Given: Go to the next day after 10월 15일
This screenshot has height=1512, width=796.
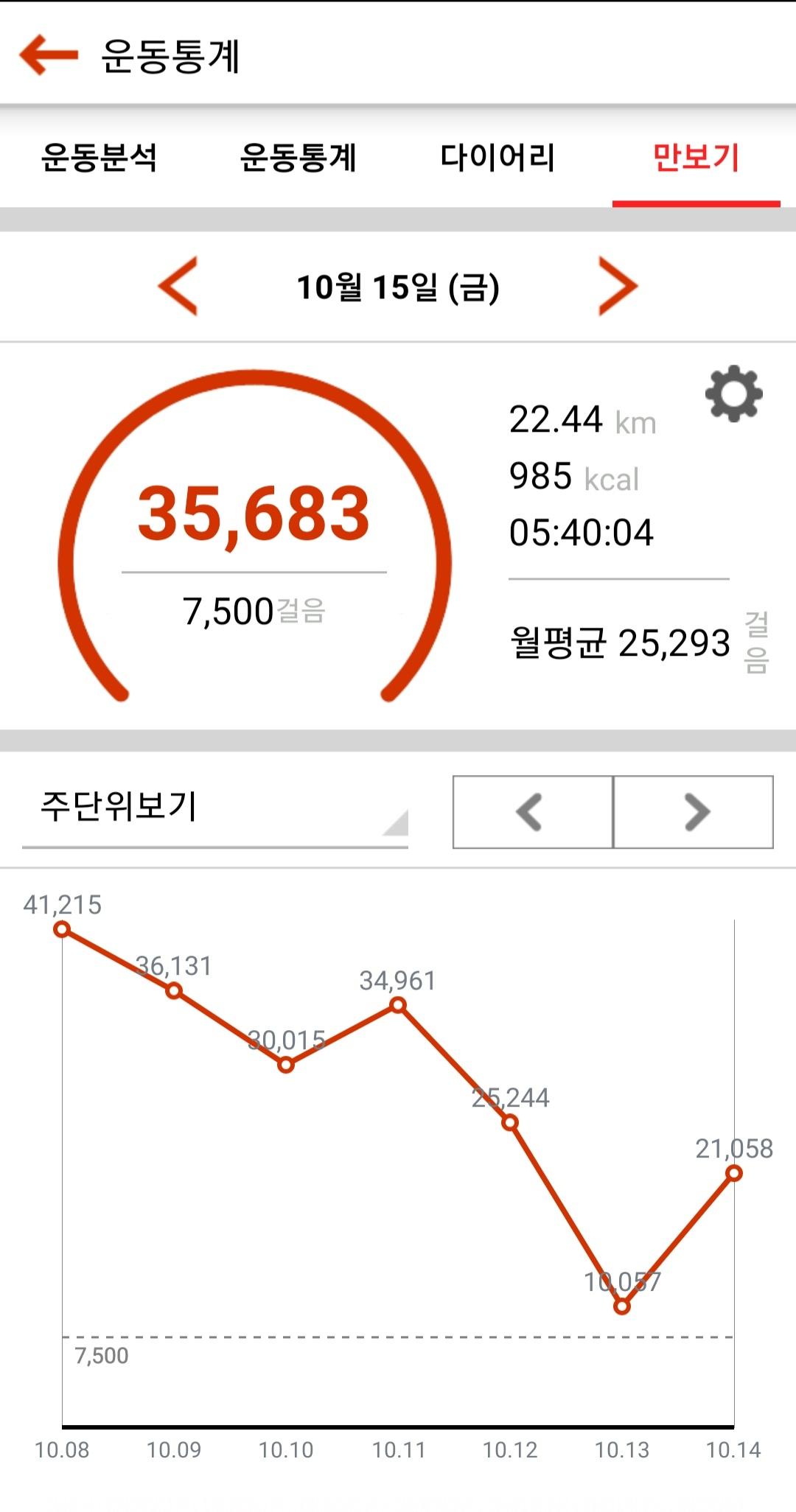Looking at the screenshot, I should (x=618, y=287).
